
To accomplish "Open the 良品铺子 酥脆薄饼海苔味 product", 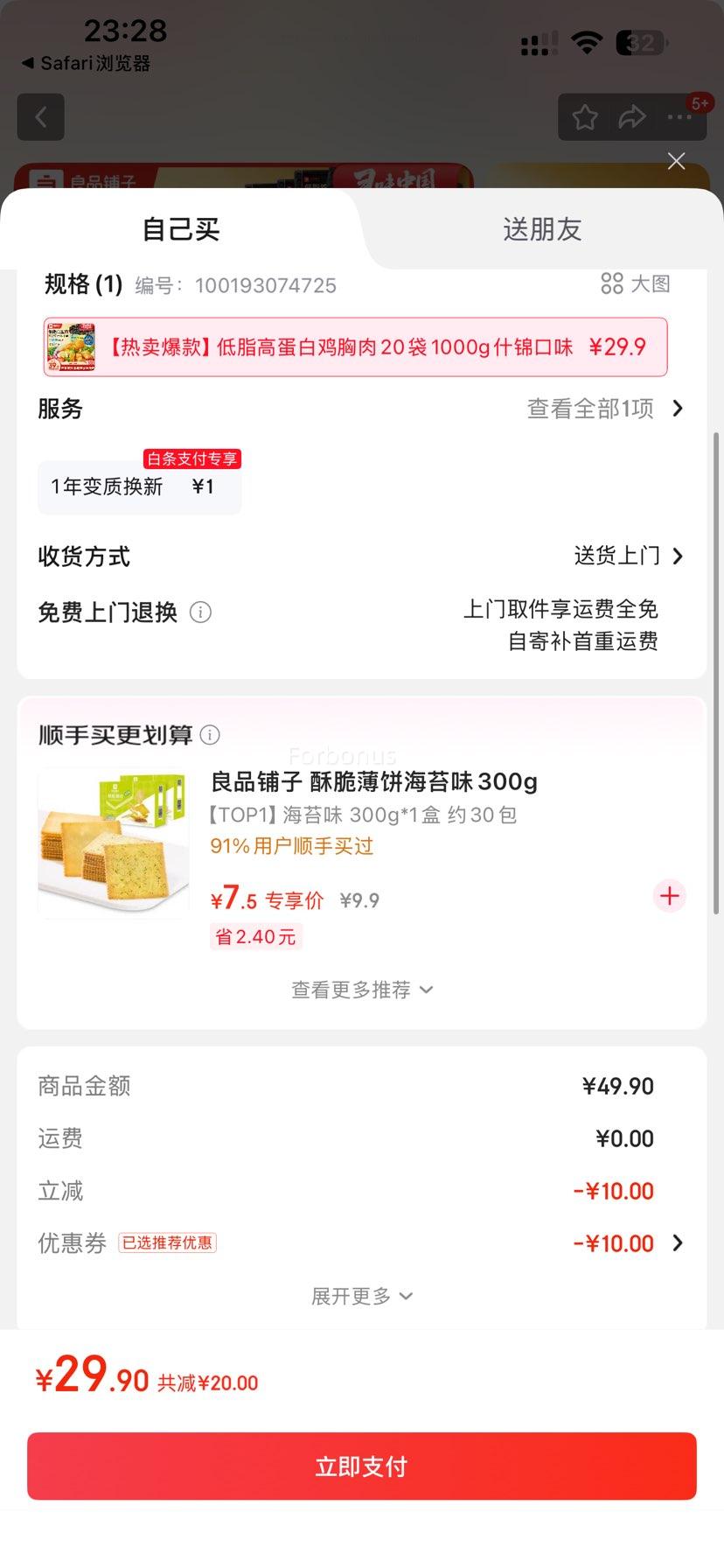I will (x=373, y=781).
